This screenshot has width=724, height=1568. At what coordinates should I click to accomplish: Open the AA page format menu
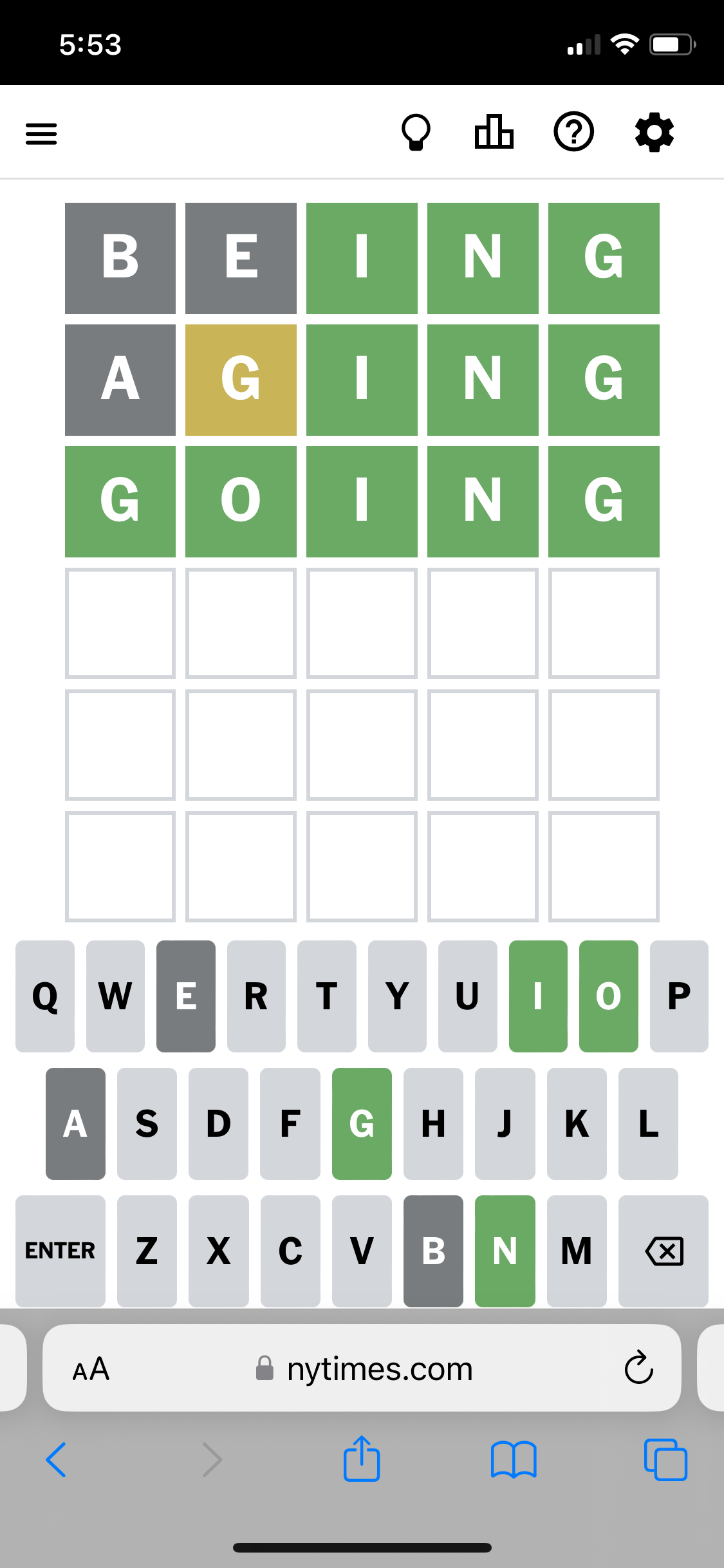(x=91, y=1369)
